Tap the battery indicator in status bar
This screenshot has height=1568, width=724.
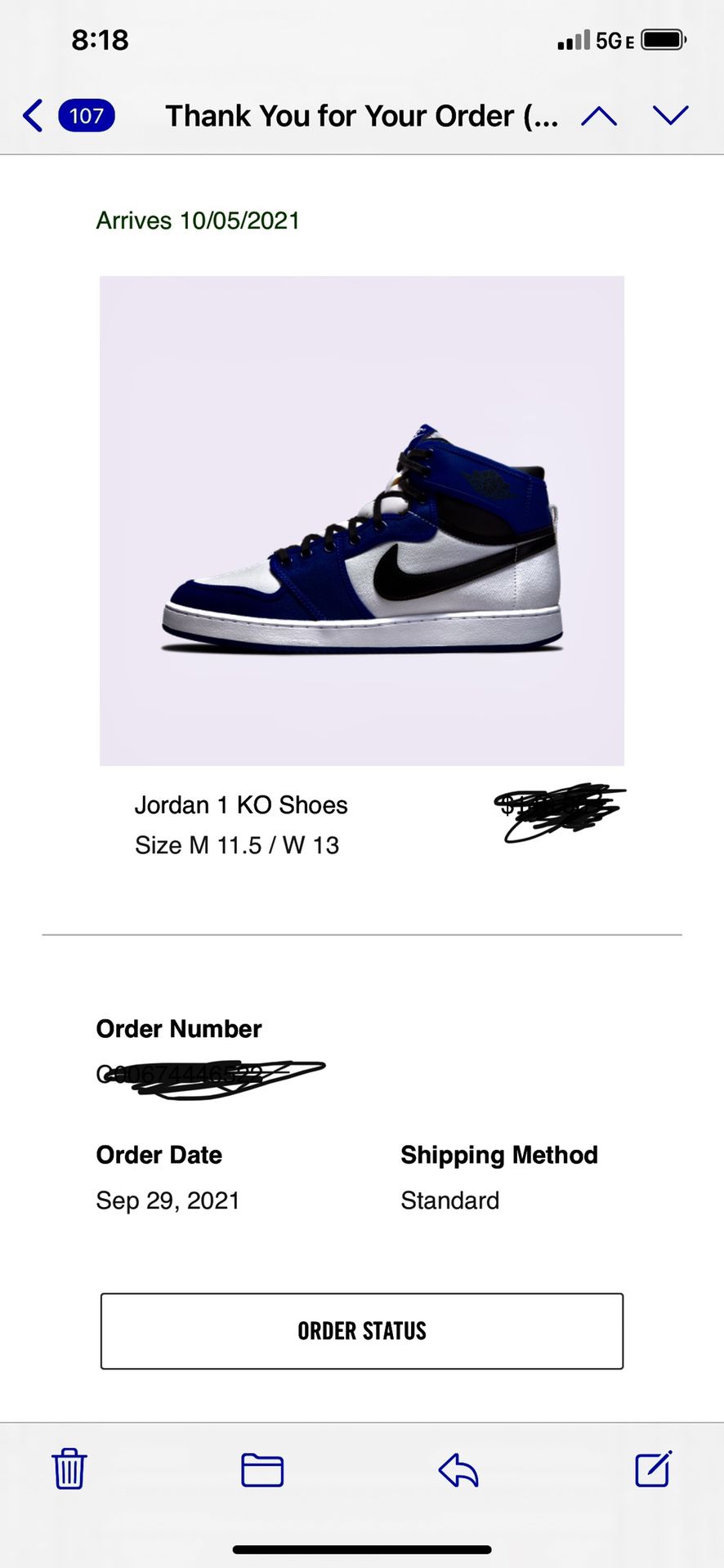(664, 38)
